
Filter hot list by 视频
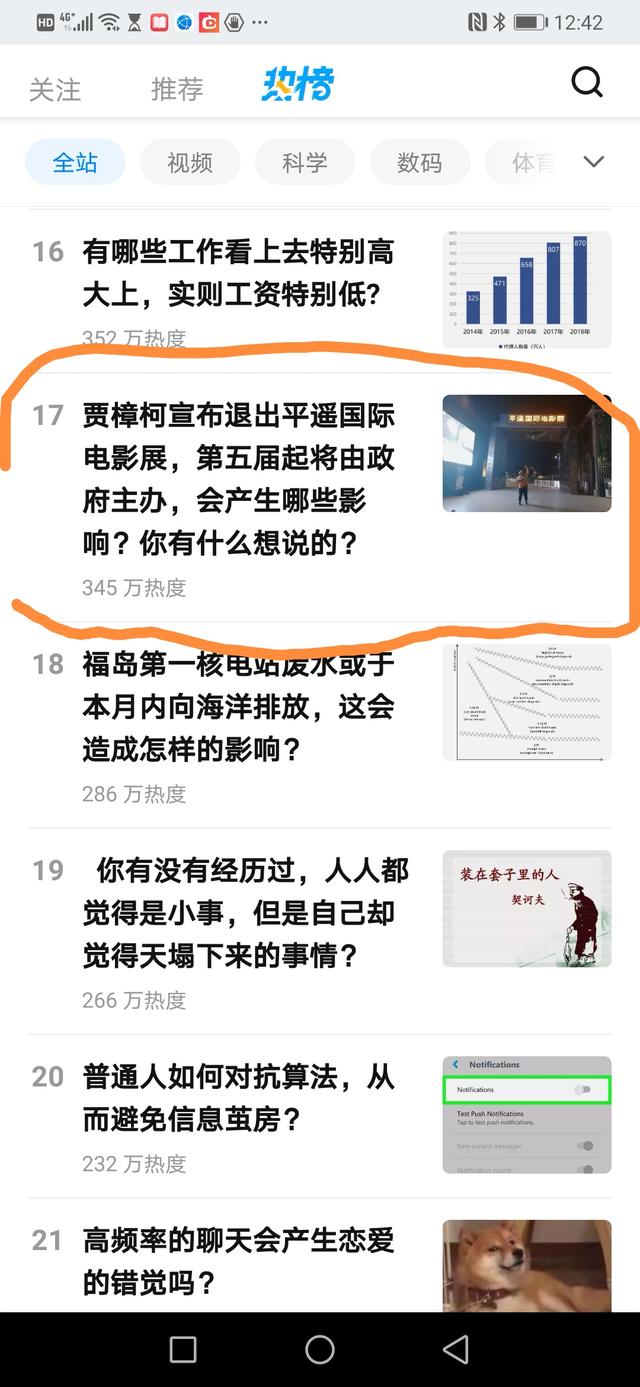pos(190,162)
